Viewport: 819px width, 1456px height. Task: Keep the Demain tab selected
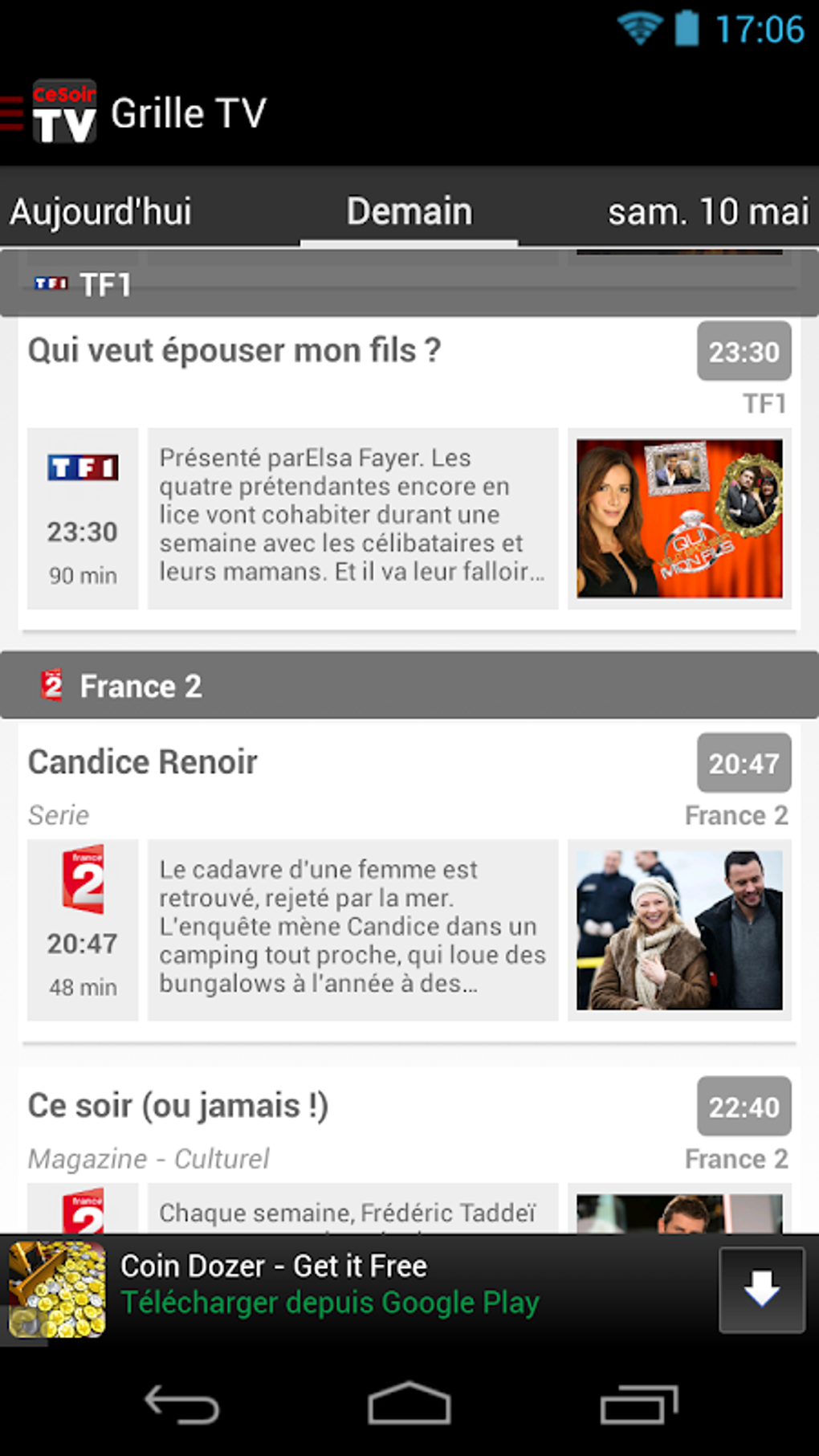(409, 210)
